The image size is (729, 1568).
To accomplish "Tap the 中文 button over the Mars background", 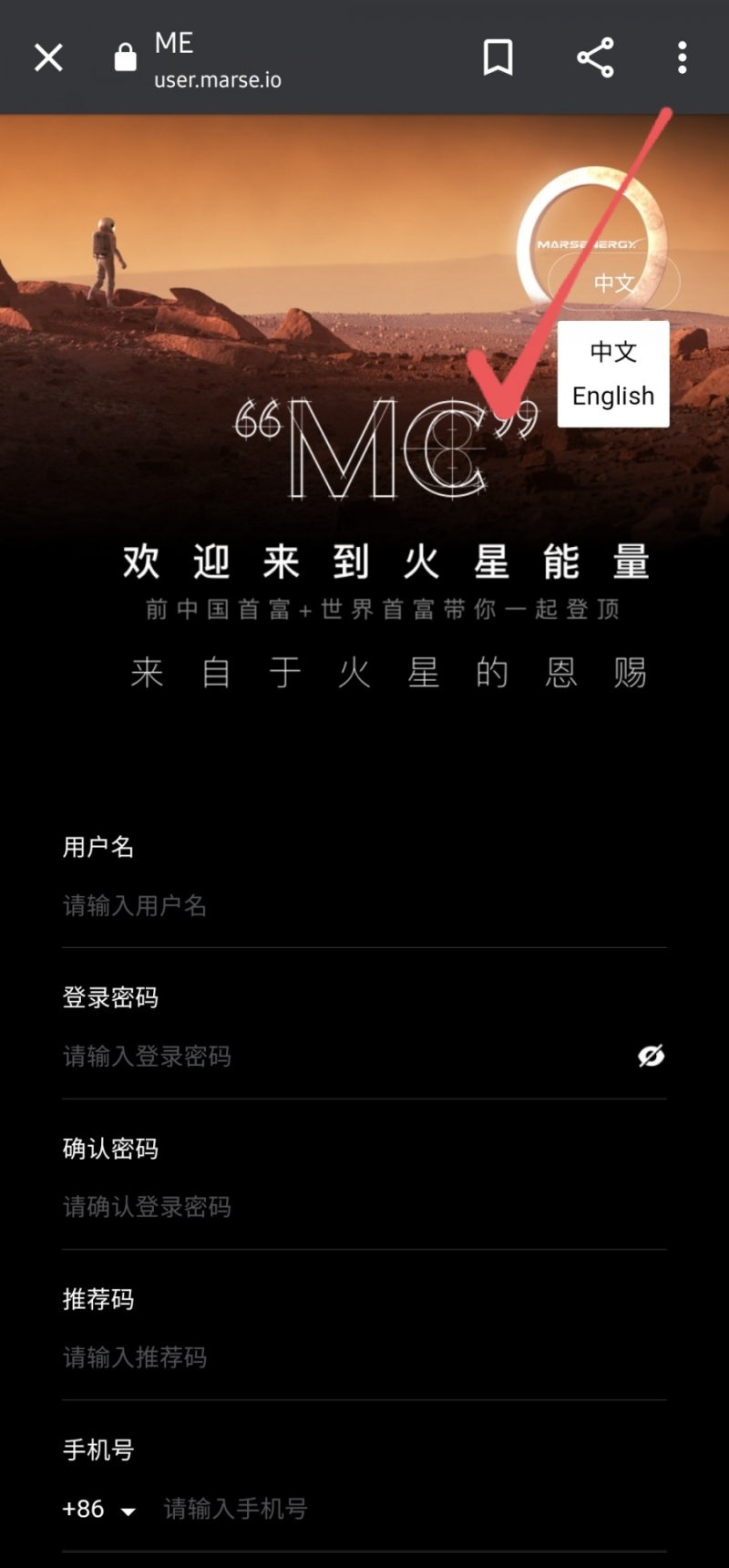I will (616, 283).
